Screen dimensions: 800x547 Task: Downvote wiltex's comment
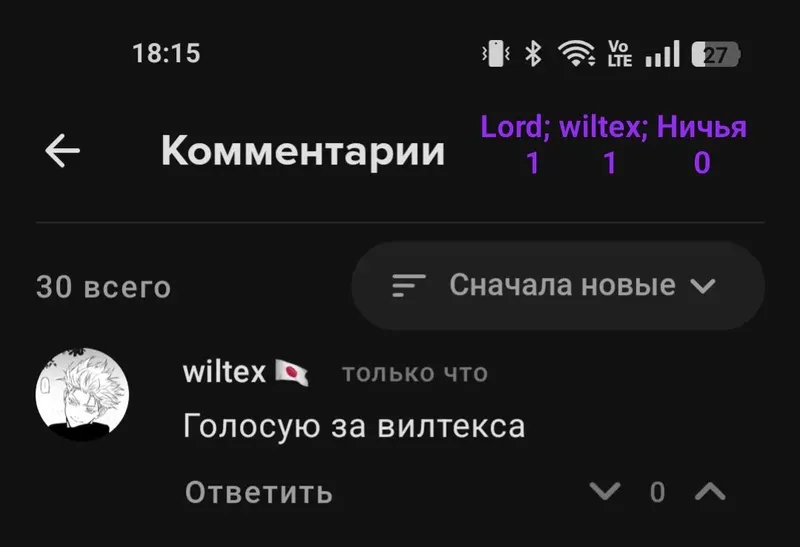605,492
